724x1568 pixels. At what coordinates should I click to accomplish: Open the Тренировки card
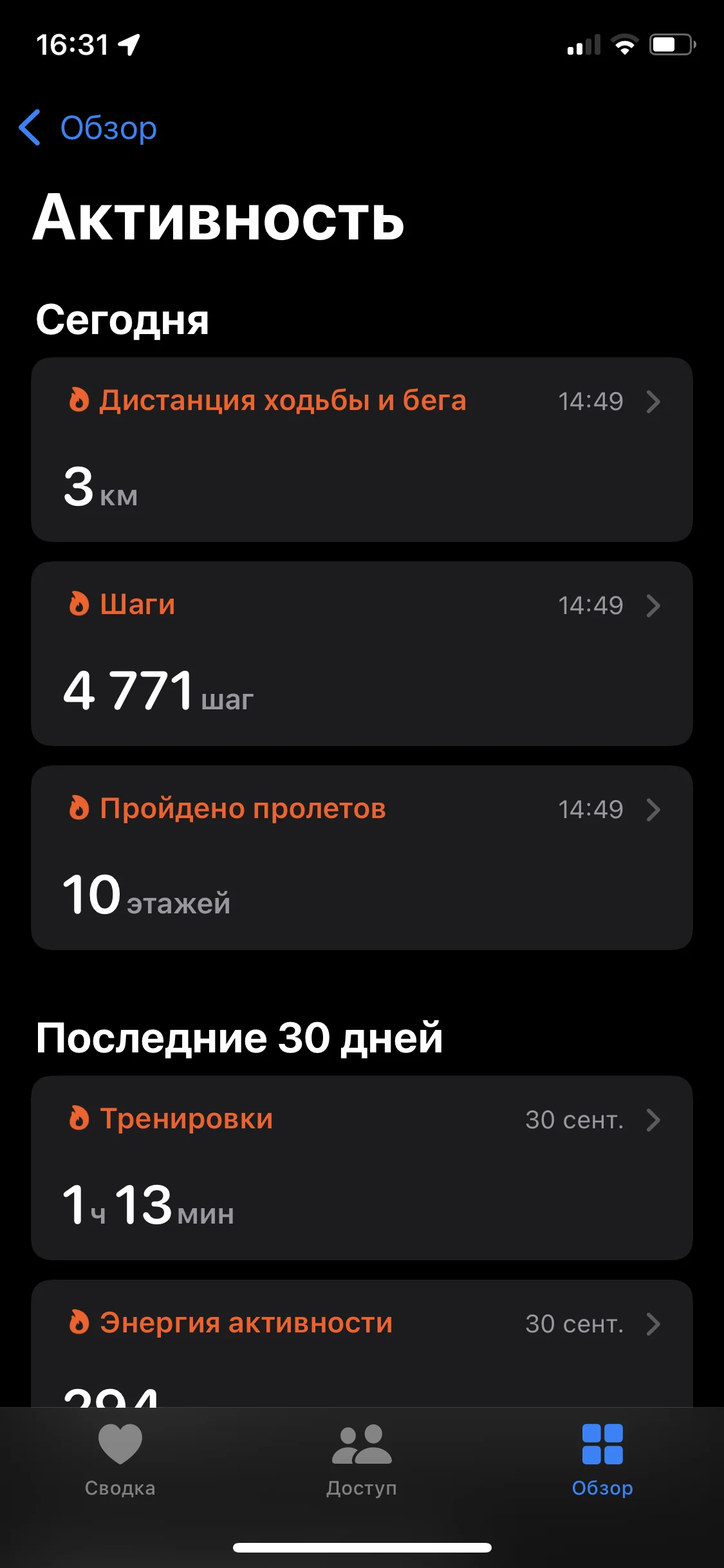(x=362, y=1168)
